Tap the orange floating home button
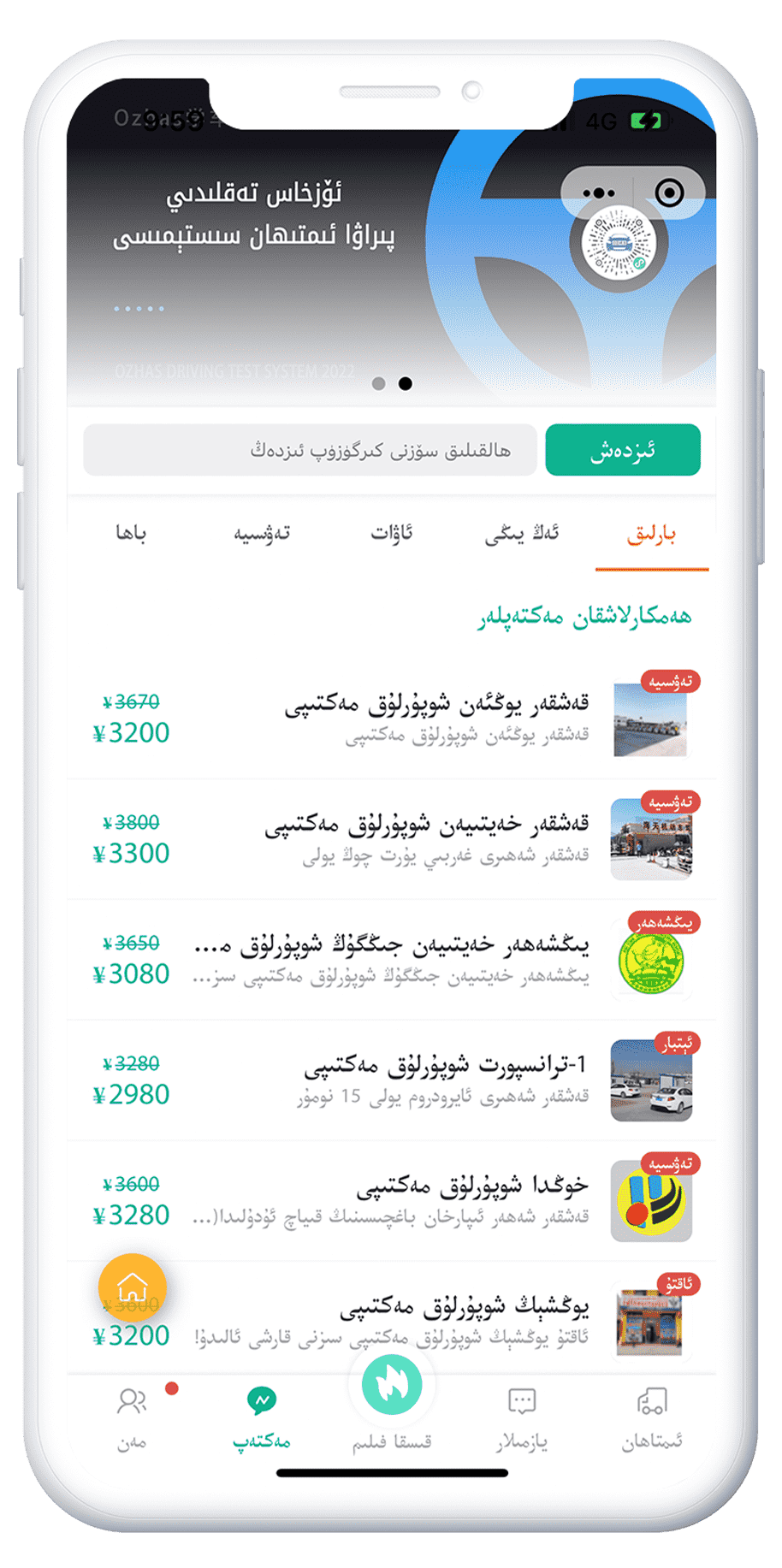This screenshot has width=782, height=1568. pyautogui.click(x=132, y=1287)
